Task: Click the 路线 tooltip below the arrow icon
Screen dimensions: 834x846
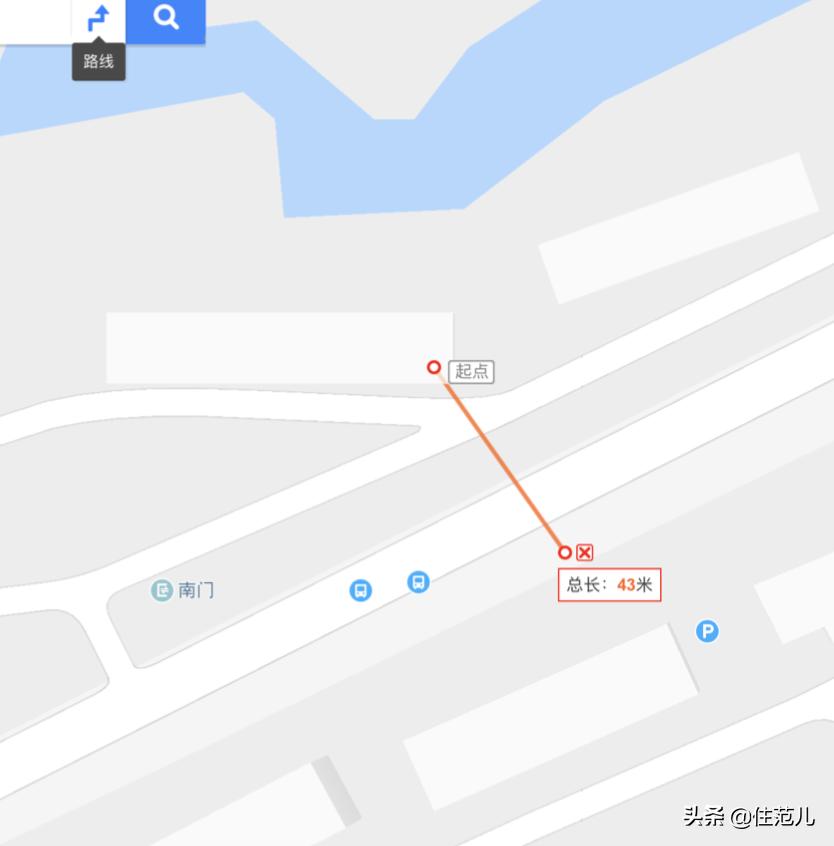Action: (98, 62)
